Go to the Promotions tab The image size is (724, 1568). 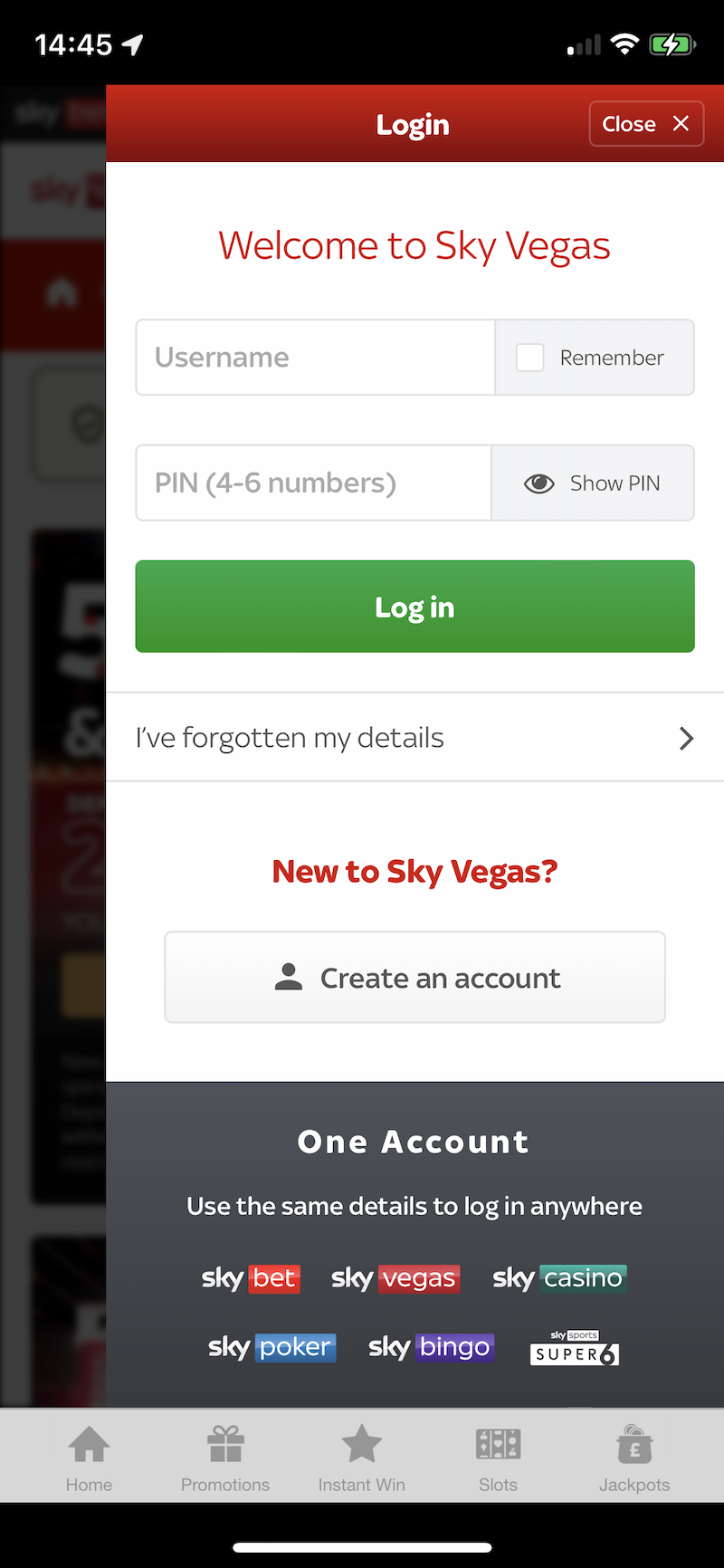click(225, 1458)
